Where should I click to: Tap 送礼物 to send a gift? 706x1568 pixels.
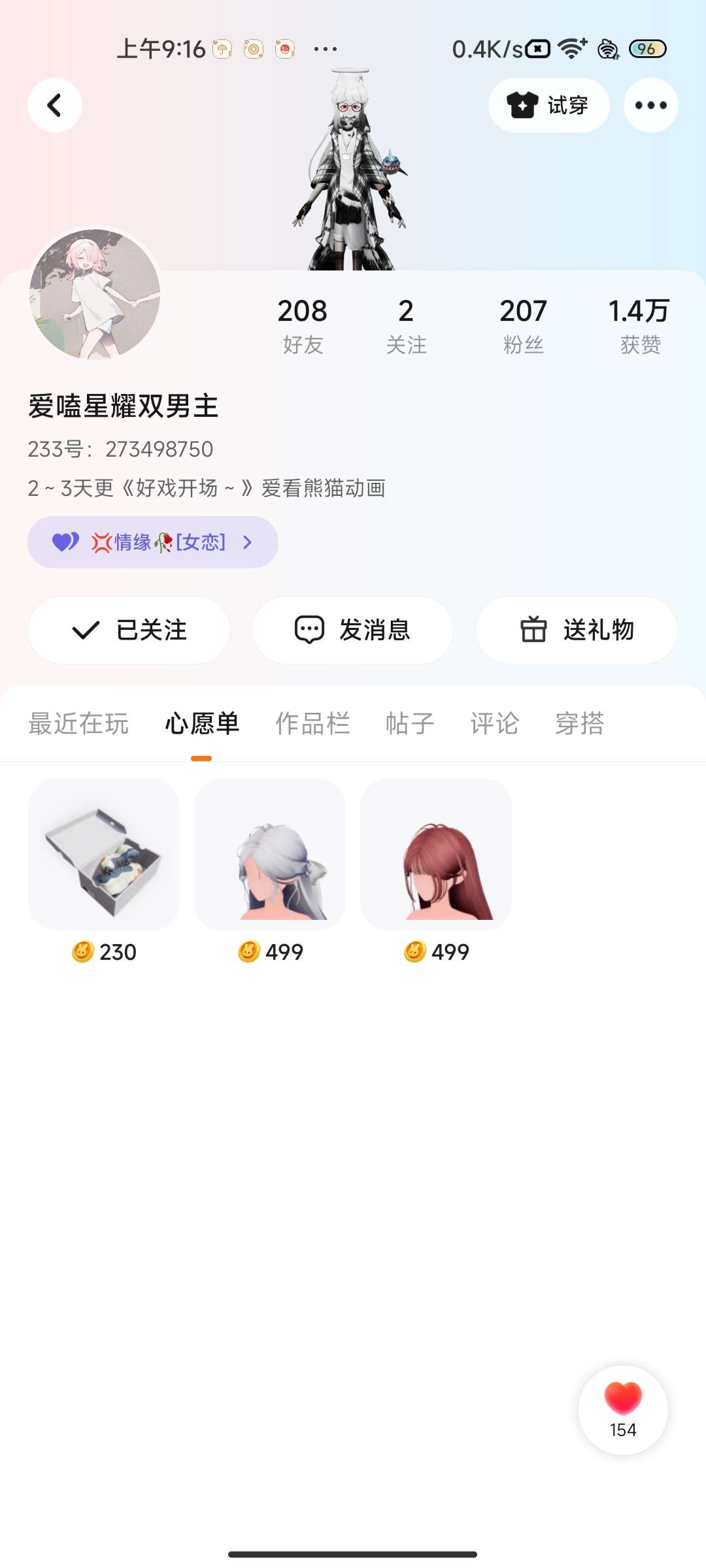(x=577, y=630)
